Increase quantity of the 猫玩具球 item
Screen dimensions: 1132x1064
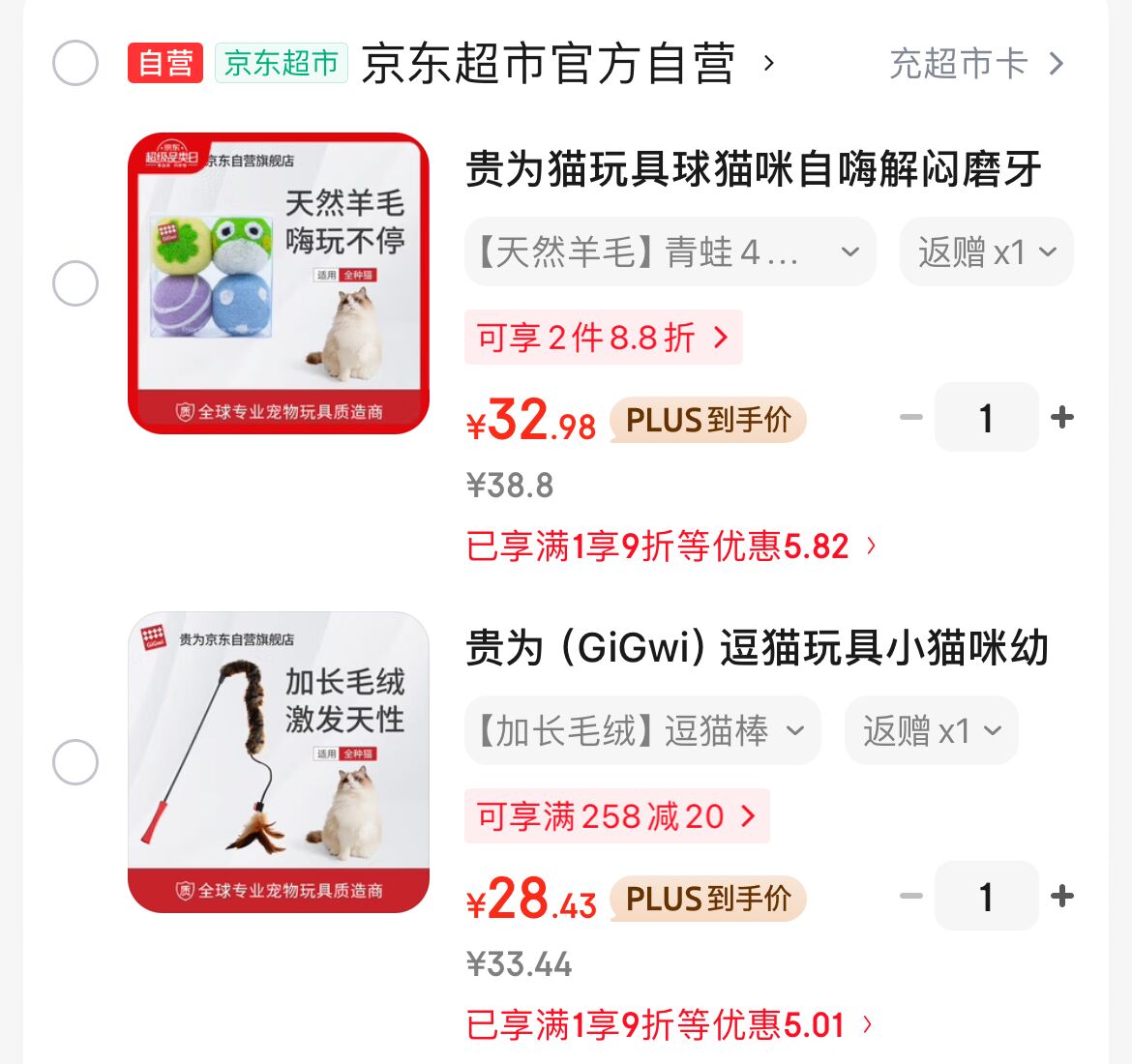click(x=1062, y=418)
